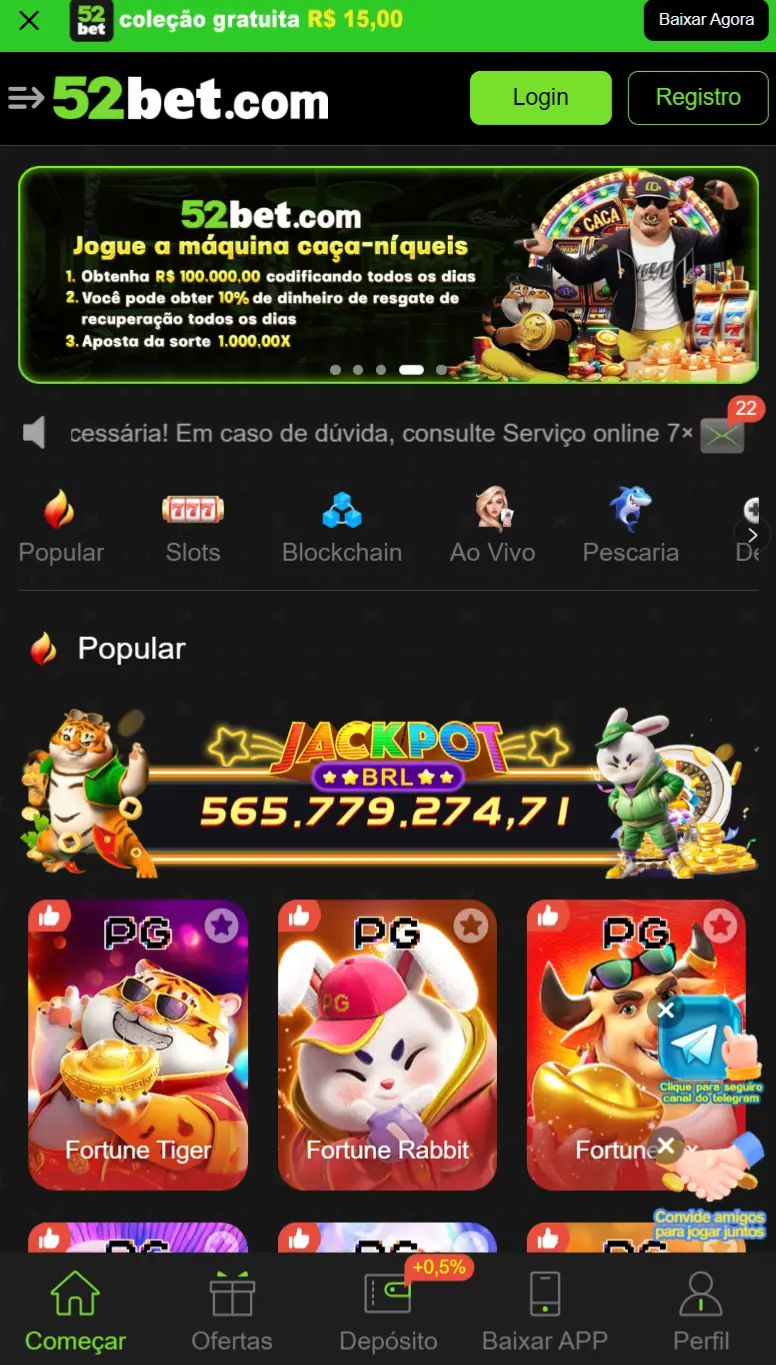Tap the Login button
This screenshot has height=1365, width=776.
(x=540, y=97)
